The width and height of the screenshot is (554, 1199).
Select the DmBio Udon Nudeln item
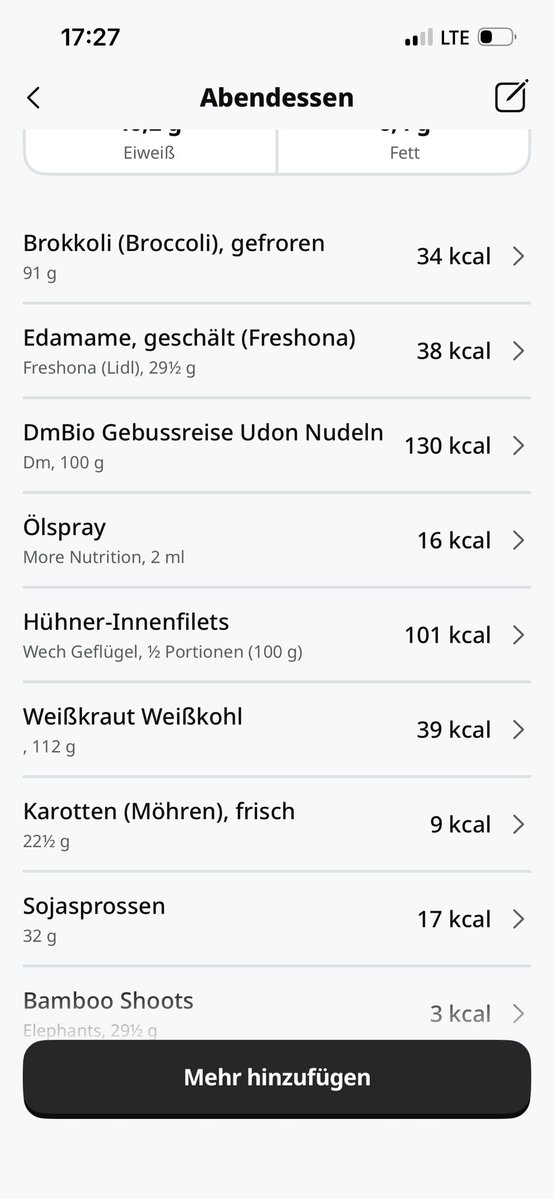click(x=277, y=446)
